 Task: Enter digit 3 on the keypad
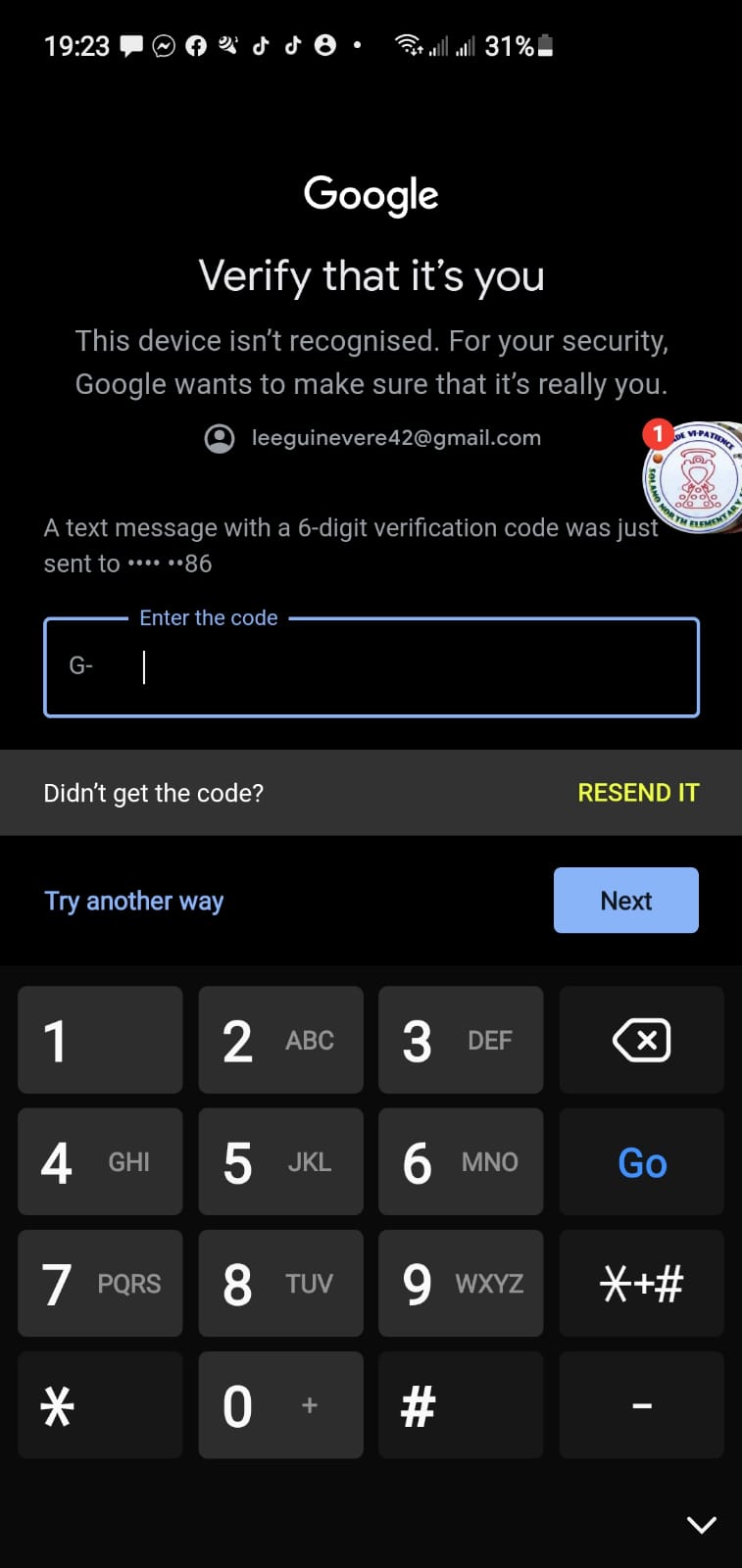461,1040
